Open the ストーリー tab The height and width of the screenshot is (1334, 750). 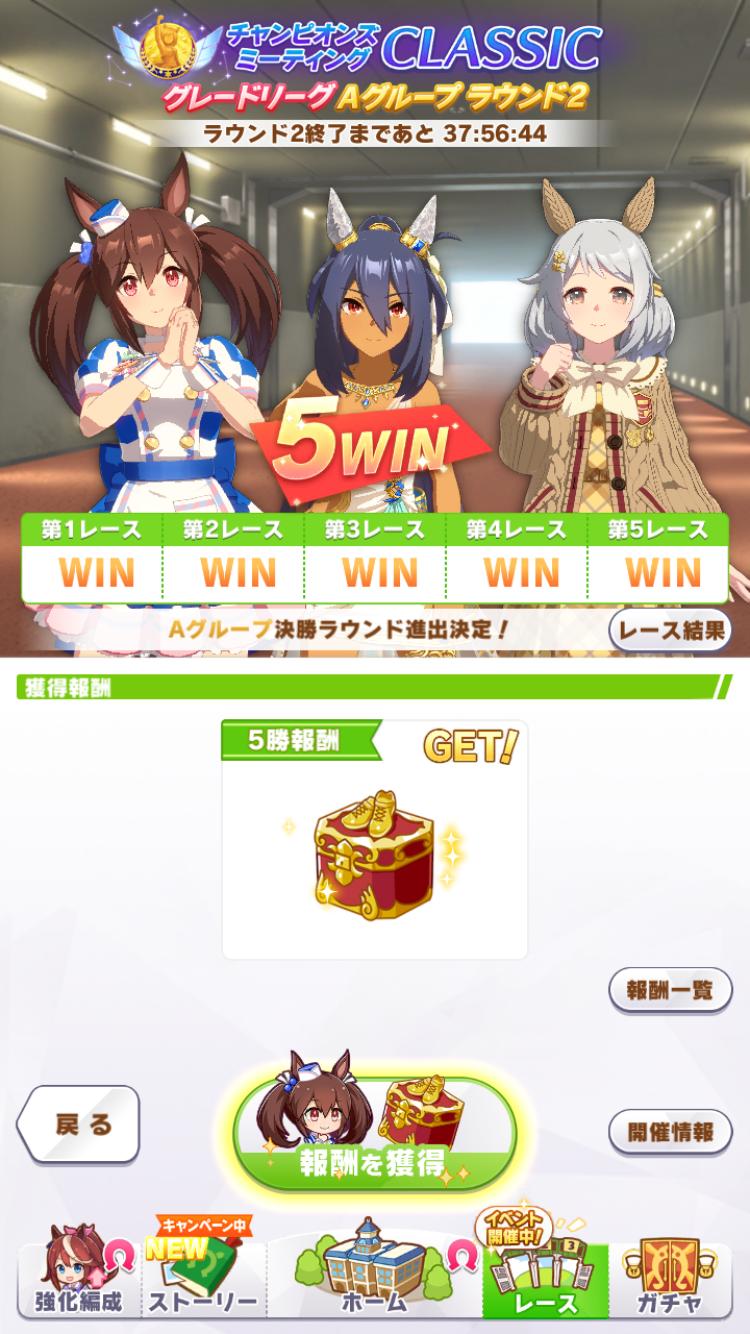pyautogui.click(x=203, y=1280)
